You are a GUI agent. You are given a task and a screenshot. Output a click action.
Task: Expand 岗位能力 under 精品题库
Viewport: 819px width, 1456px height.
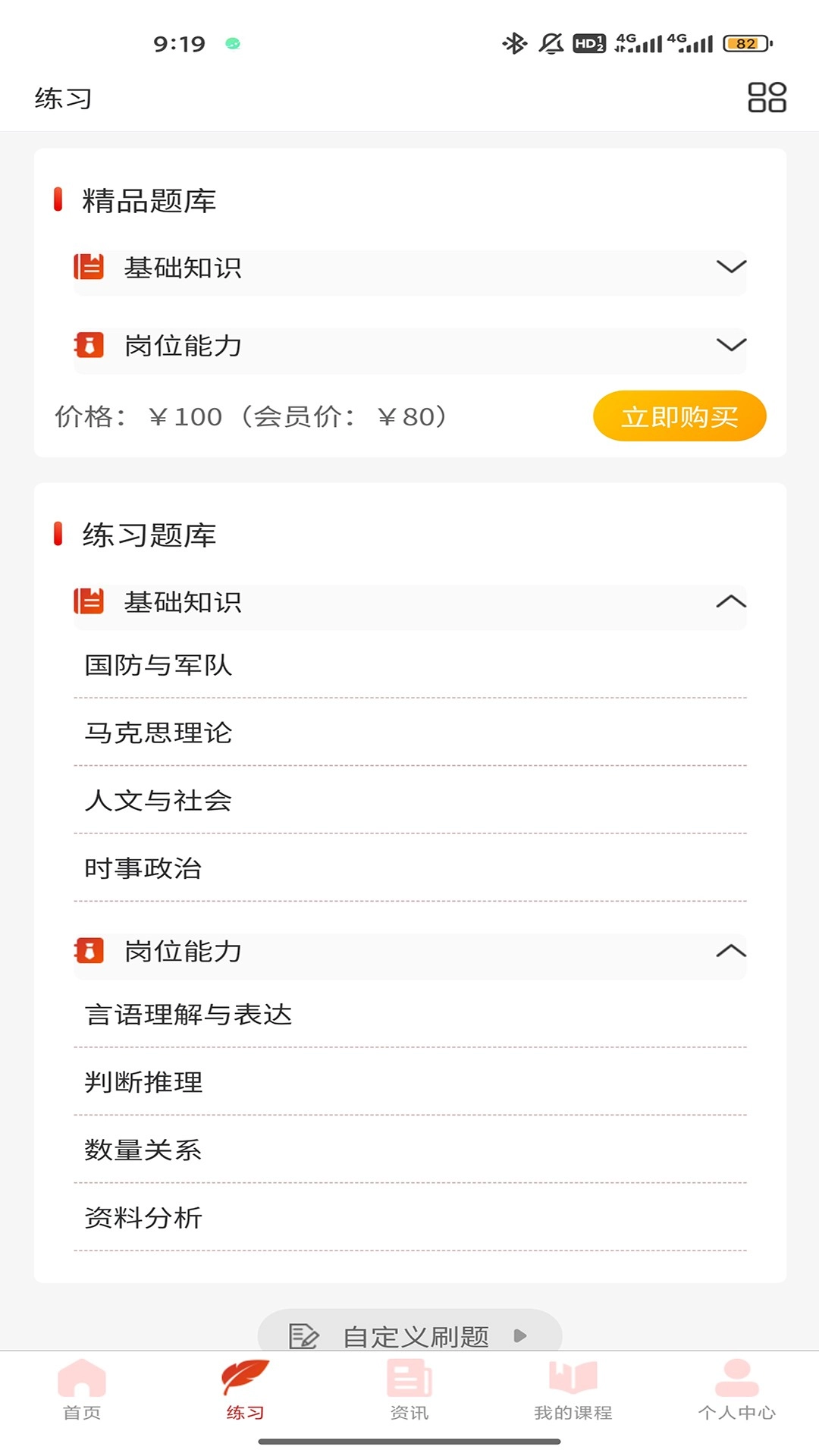[409, 346]
